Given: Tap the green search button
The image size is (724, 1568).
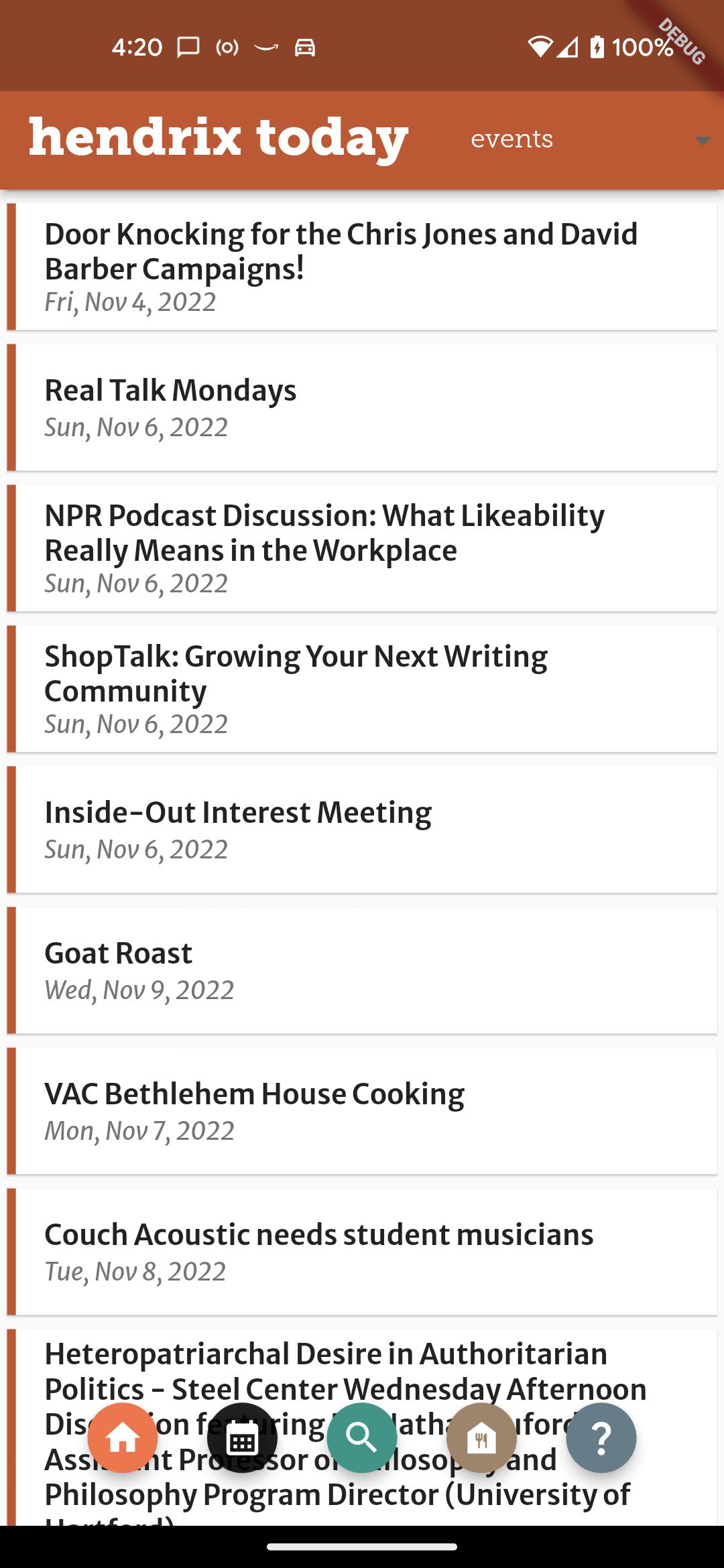Looking at the screenshot, I should pos(361,1437).
